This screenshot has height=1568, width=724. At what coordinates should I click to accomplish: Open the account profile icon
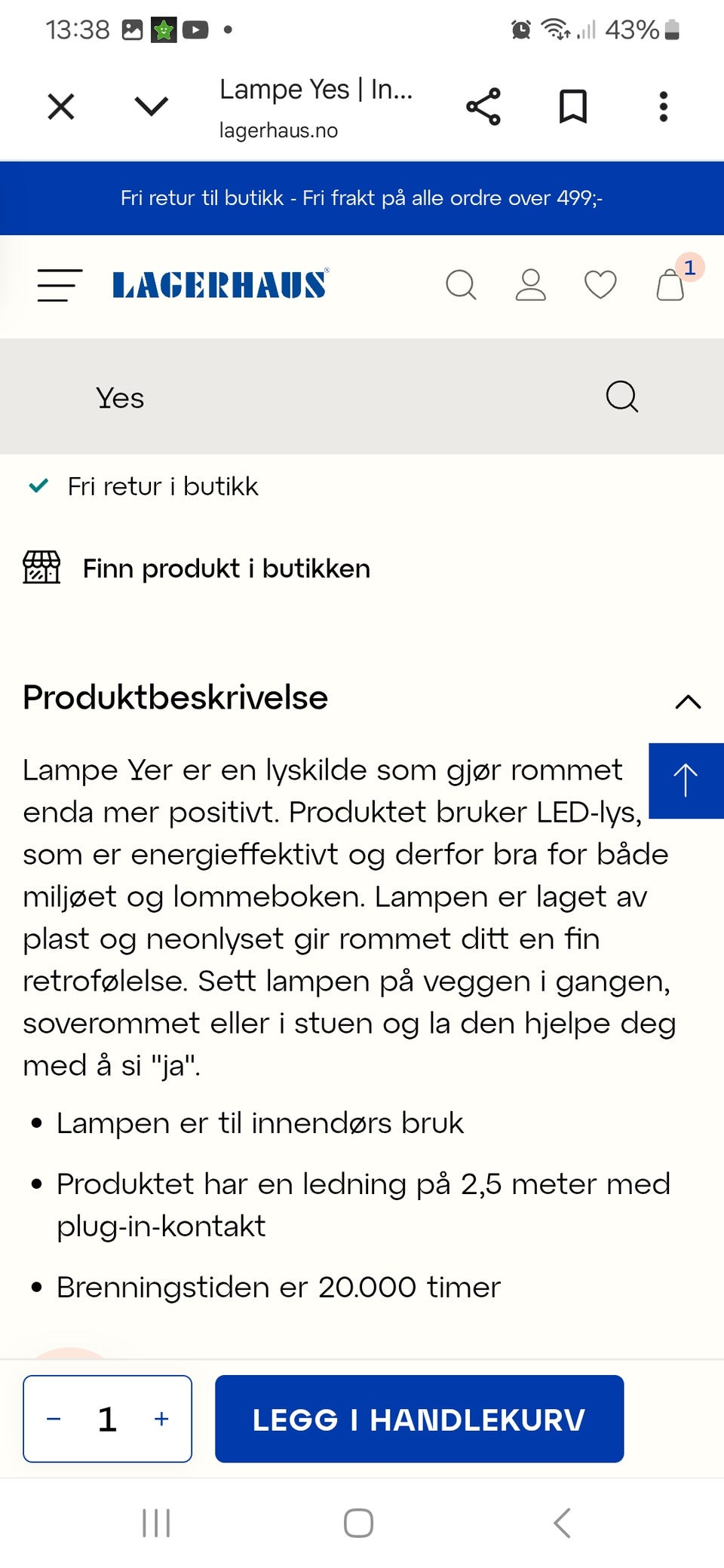tap(530, 285)
